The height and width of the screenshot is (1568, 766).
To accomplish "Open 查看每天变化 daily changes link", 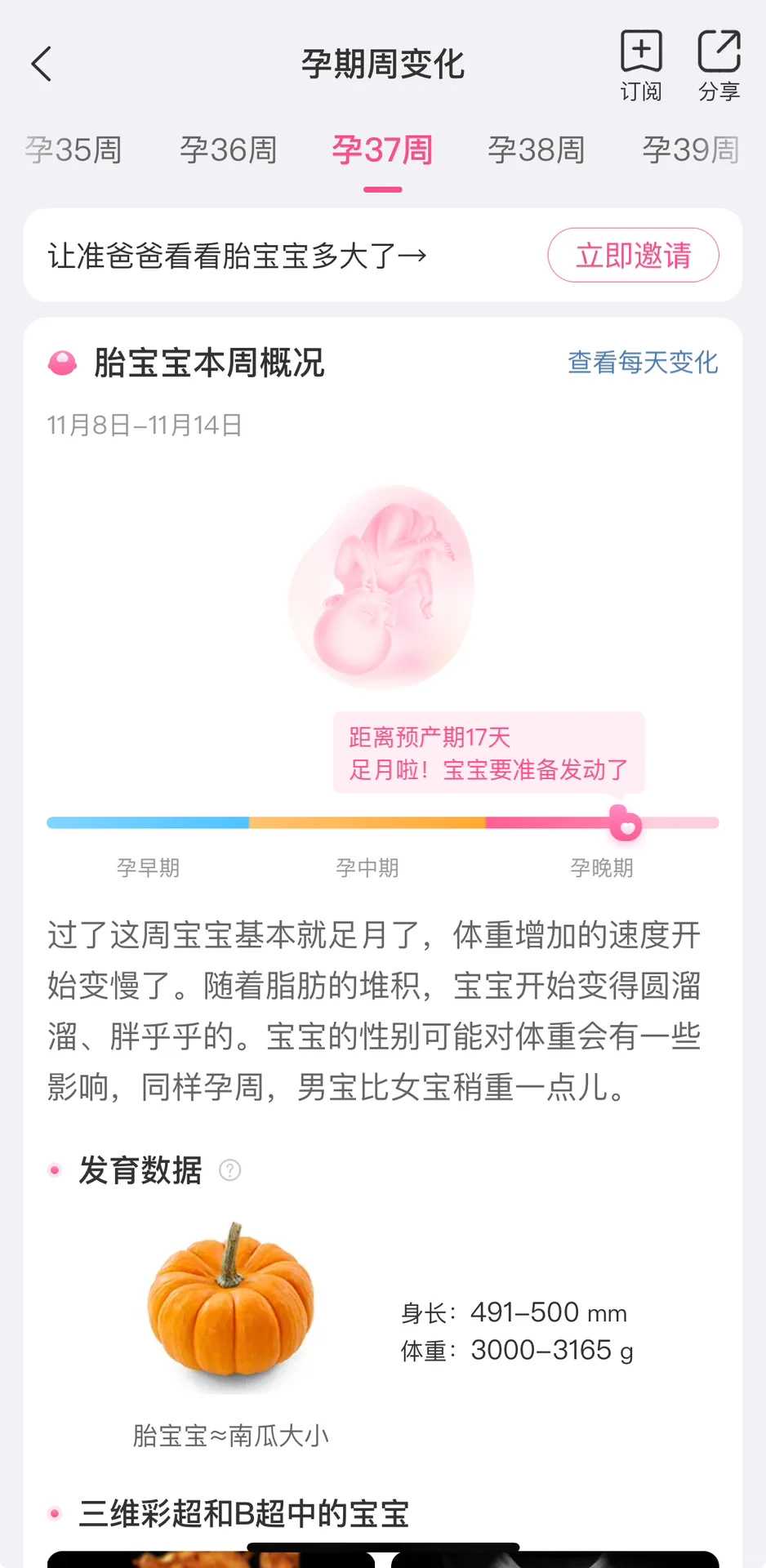I will [642, 363].
